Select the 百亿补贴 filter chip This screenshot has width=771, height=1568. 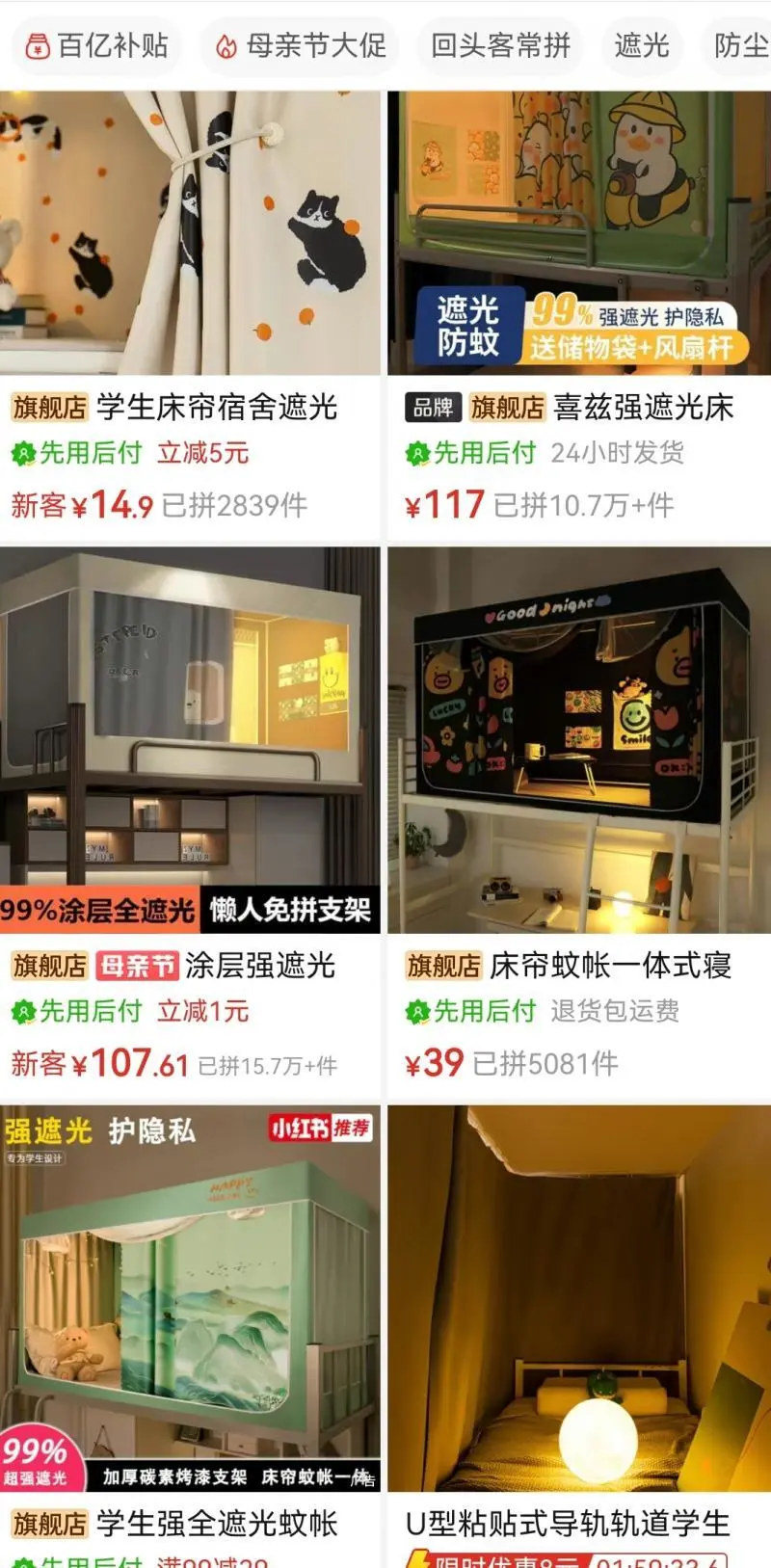pyautogui.click(x=96, y=45)
